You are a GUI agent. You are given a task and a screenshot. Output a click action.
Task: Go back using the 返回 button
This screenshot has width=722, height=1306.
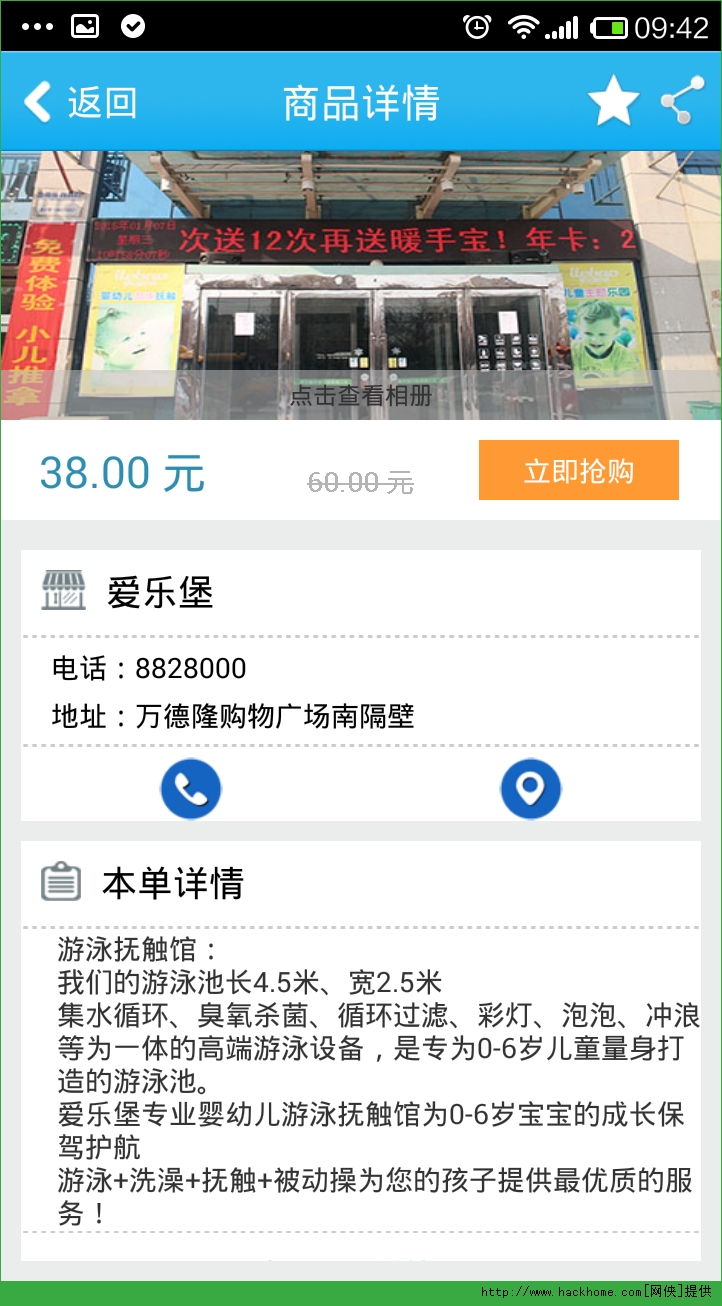(x=80, y=103)
